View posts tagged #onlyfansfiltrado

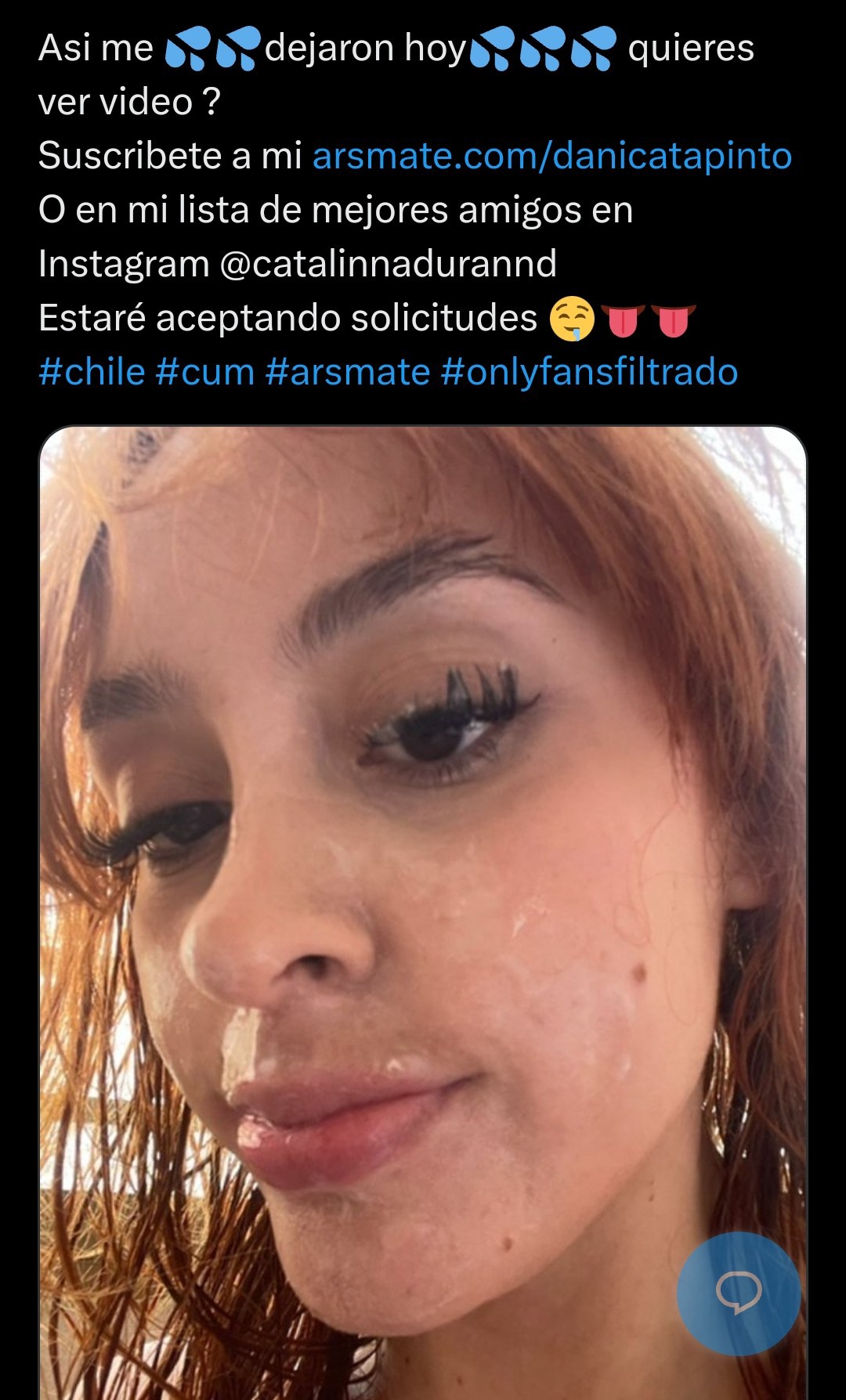click(x=588, y=372)
